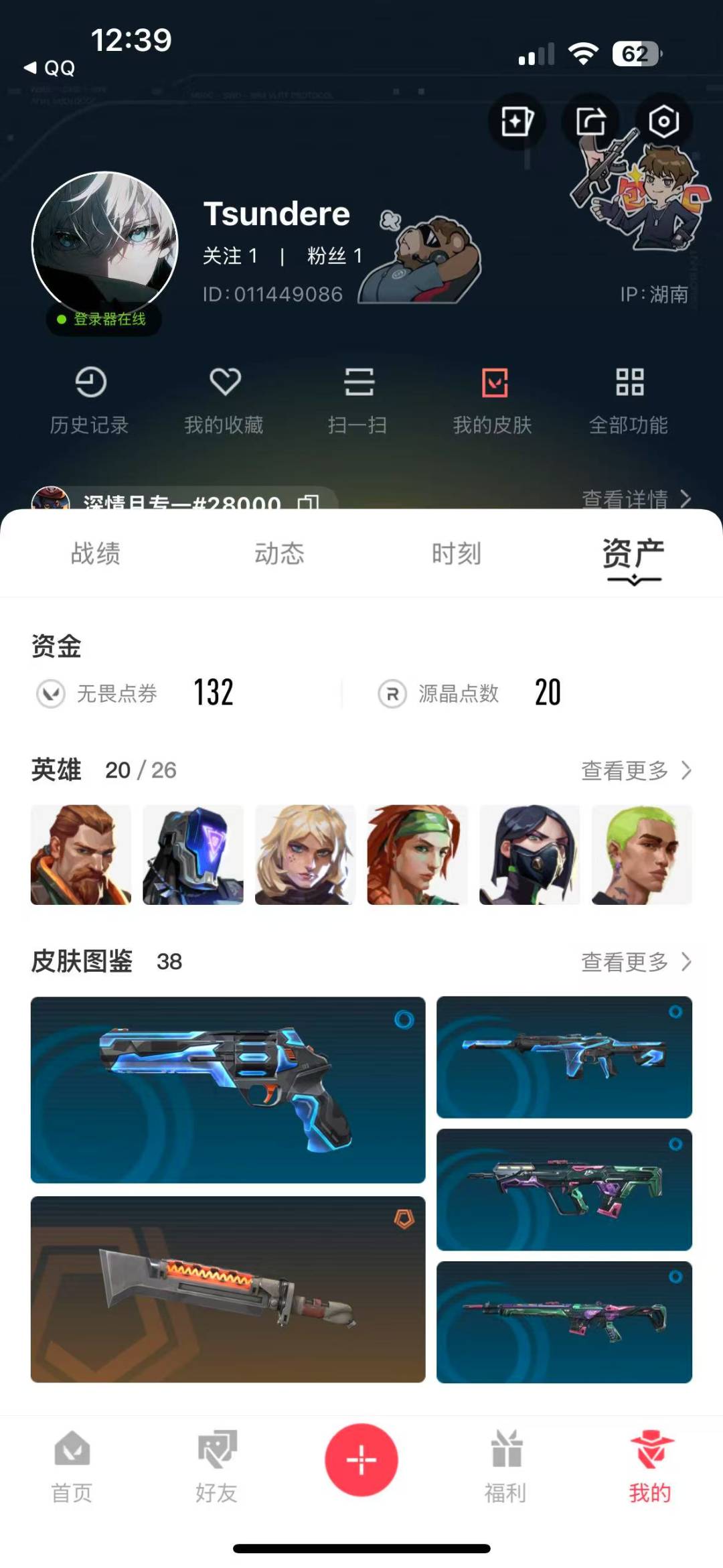Open the settings hexagon icon
723x1568 pixels.
(663, 121)
